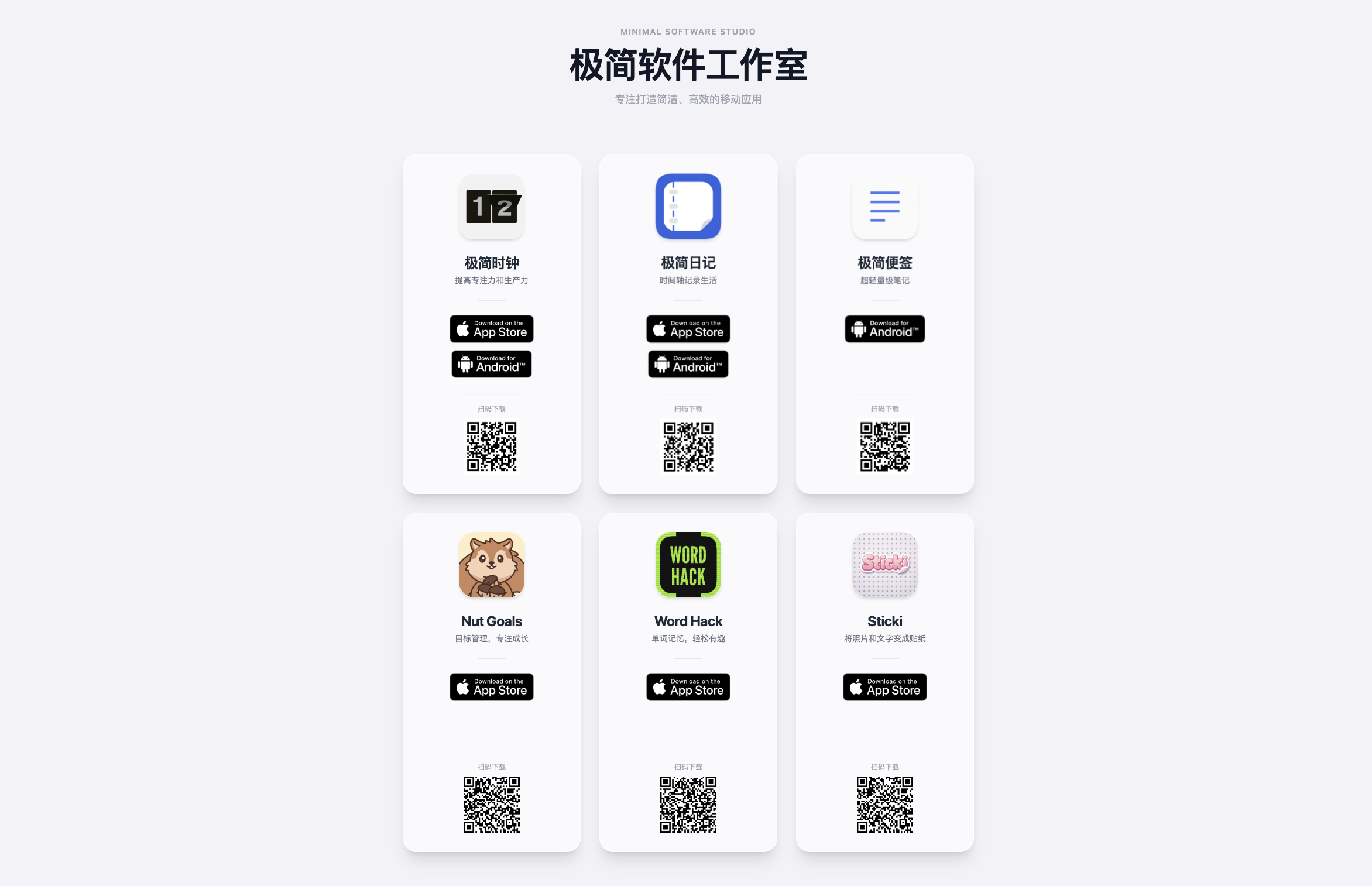Download Word Hack on the App Store
The image size is (1372, 886).
688,687
